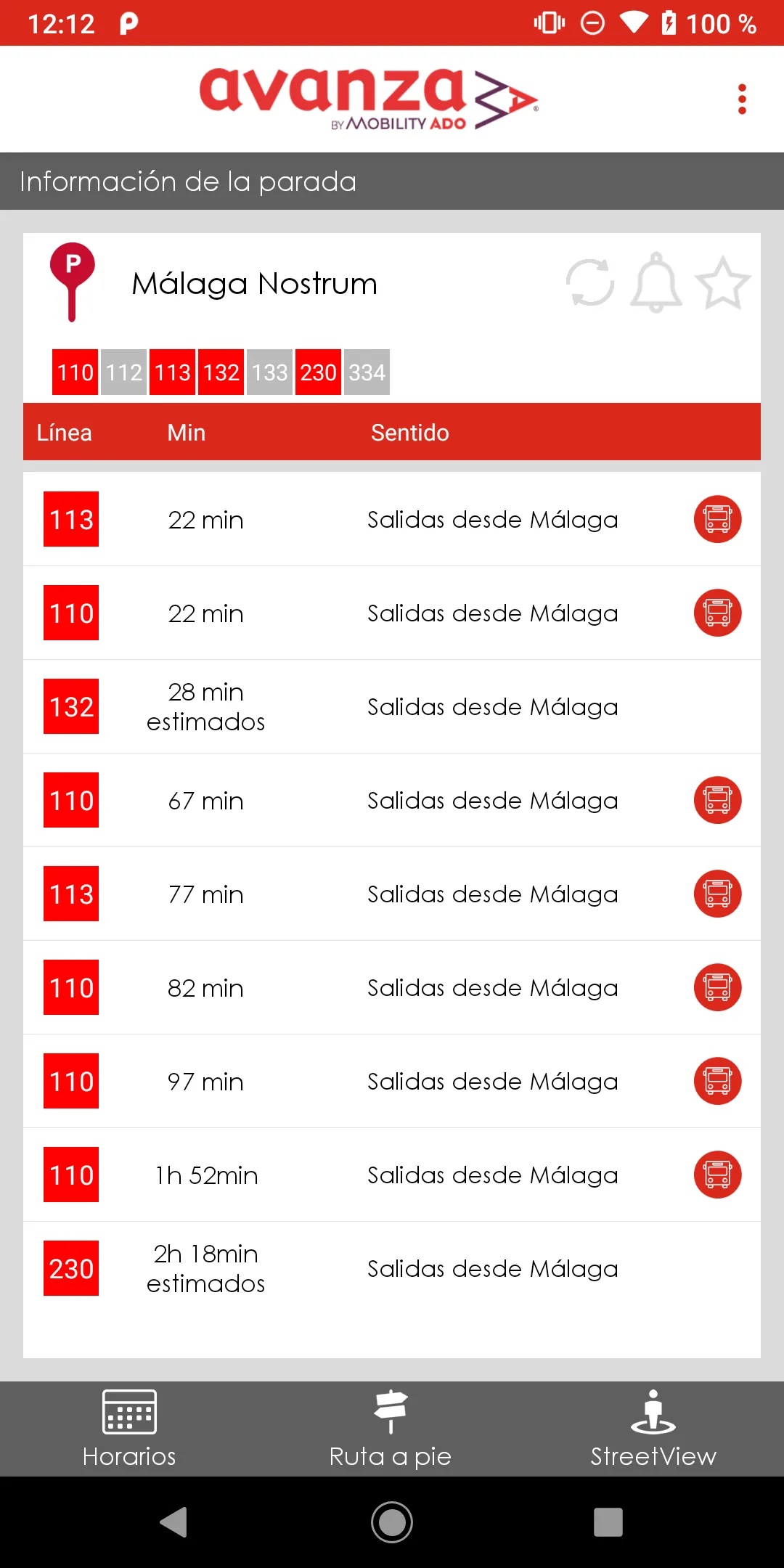
Task: Tap the bus icon on the 67 min 110 row
Action: (717, 800)
